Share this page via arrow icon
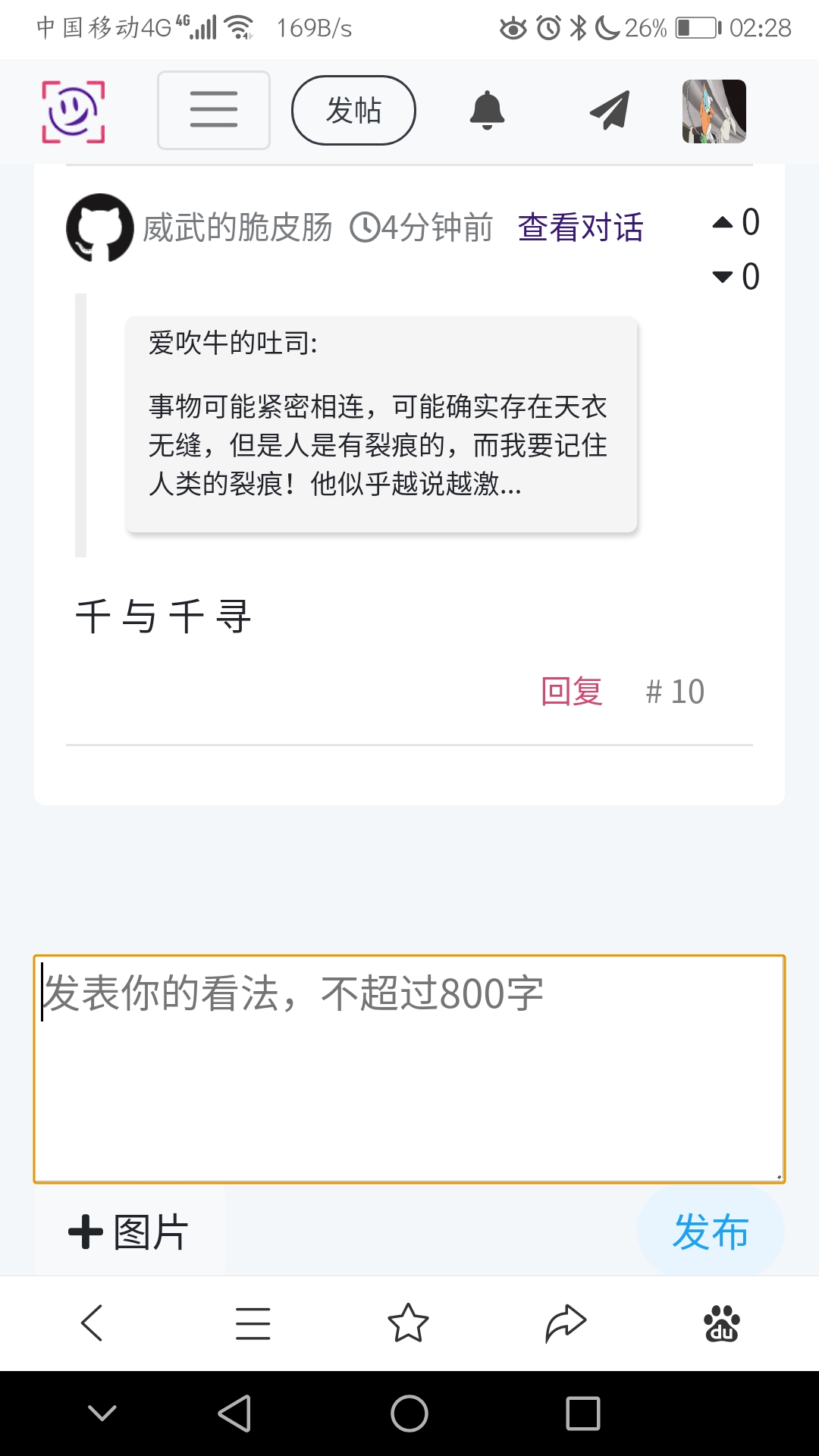The height and width of the screenshot is (1456, 819). point(566,1323)
